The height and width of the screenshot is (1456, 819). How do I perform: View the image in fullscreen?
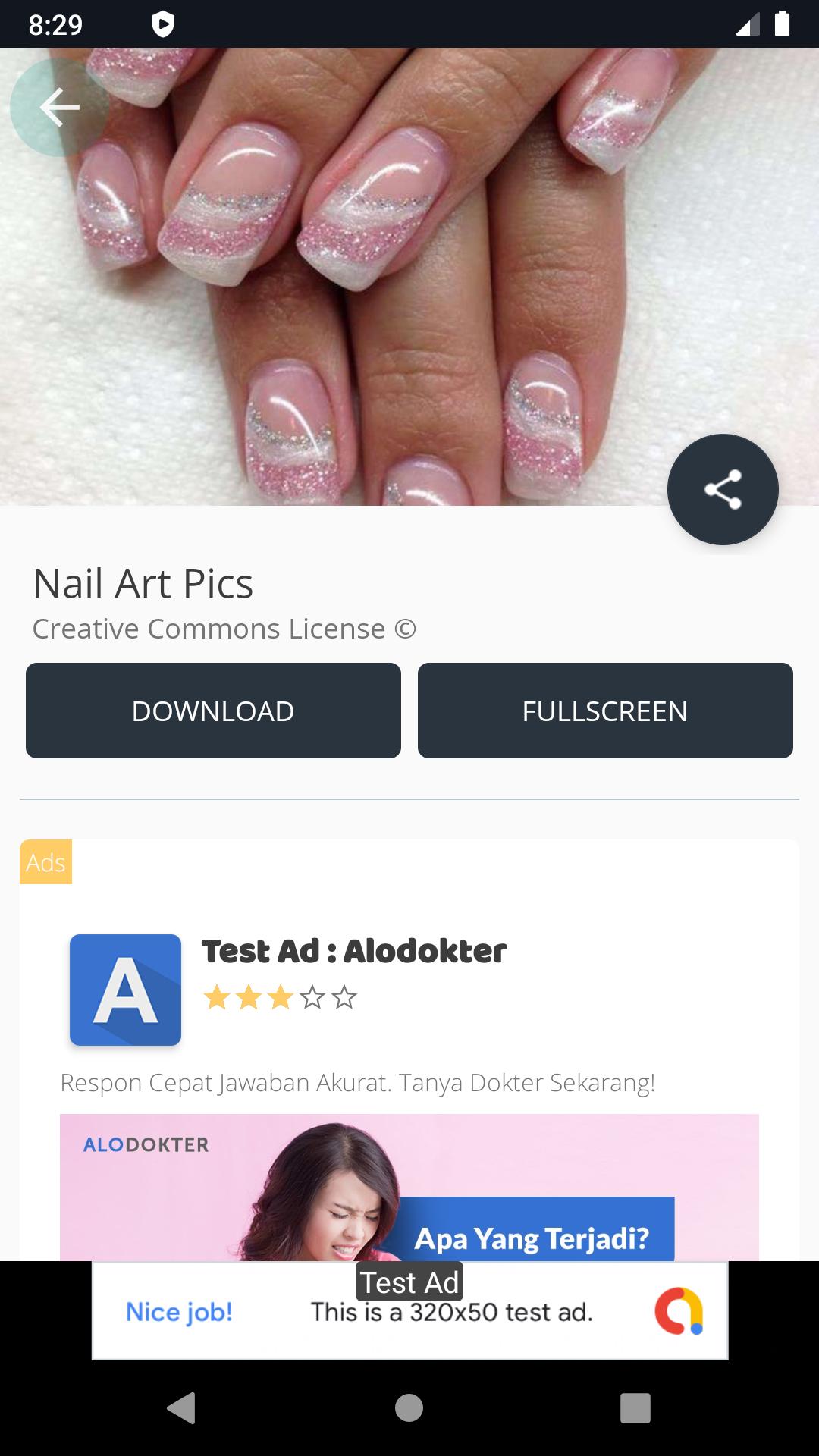click(605, 710)
